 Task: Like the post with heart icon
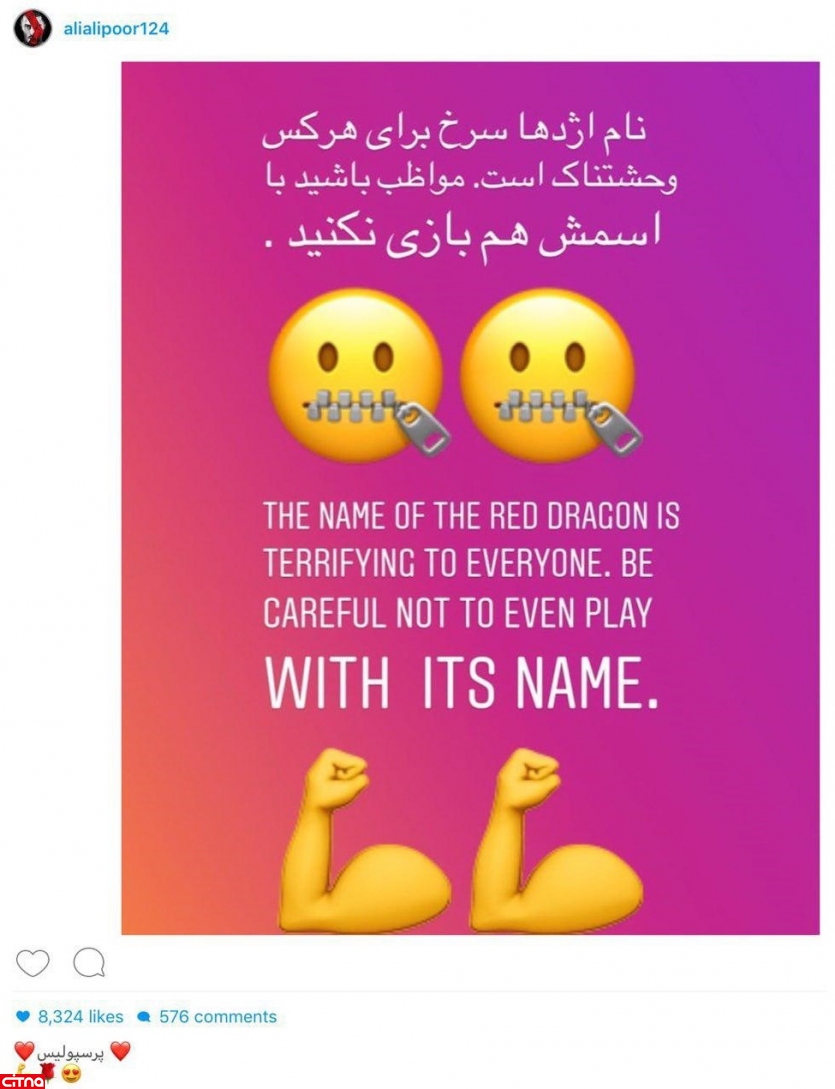[33, 963]
